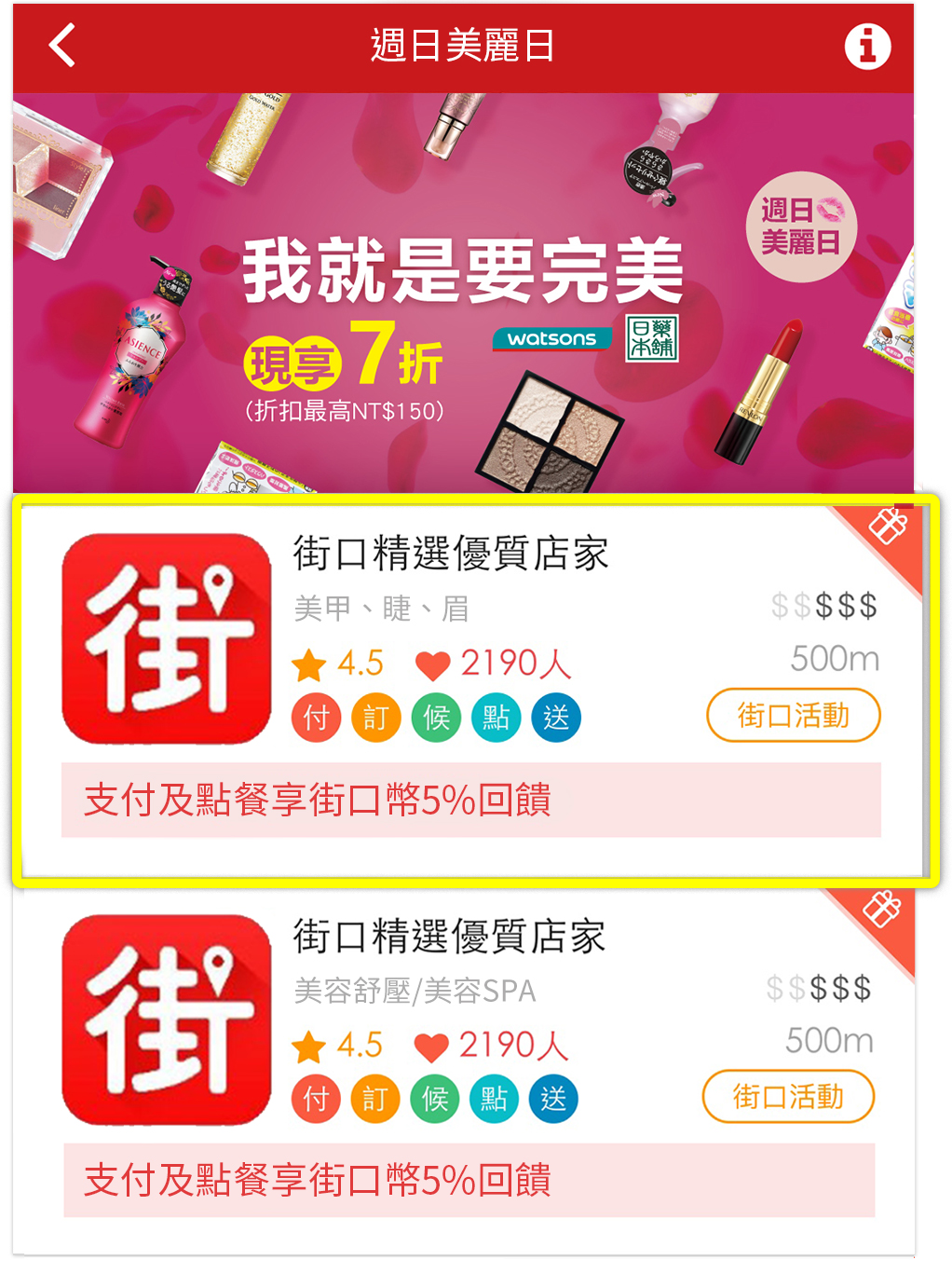Go back from 週日美麗日 page
This screenshot has width=952, height=1287.
point(62,46)
